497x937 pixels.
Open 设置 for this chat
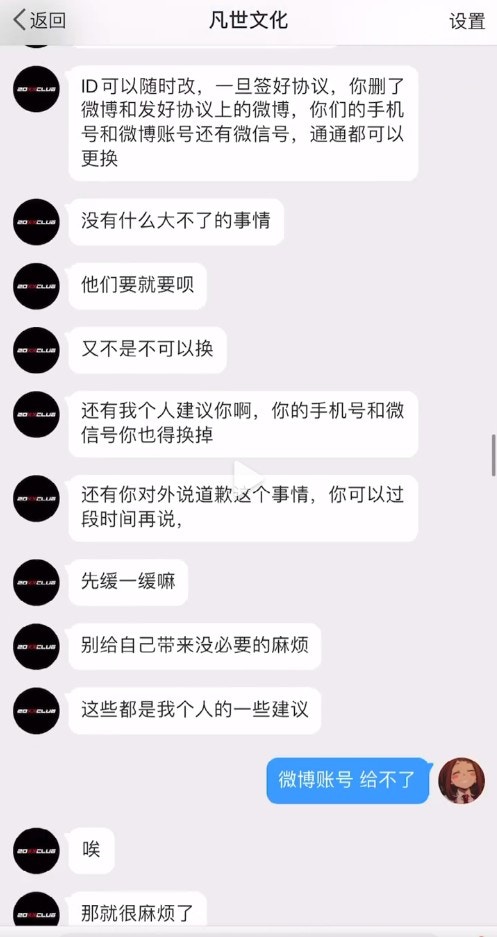(467, 21)
